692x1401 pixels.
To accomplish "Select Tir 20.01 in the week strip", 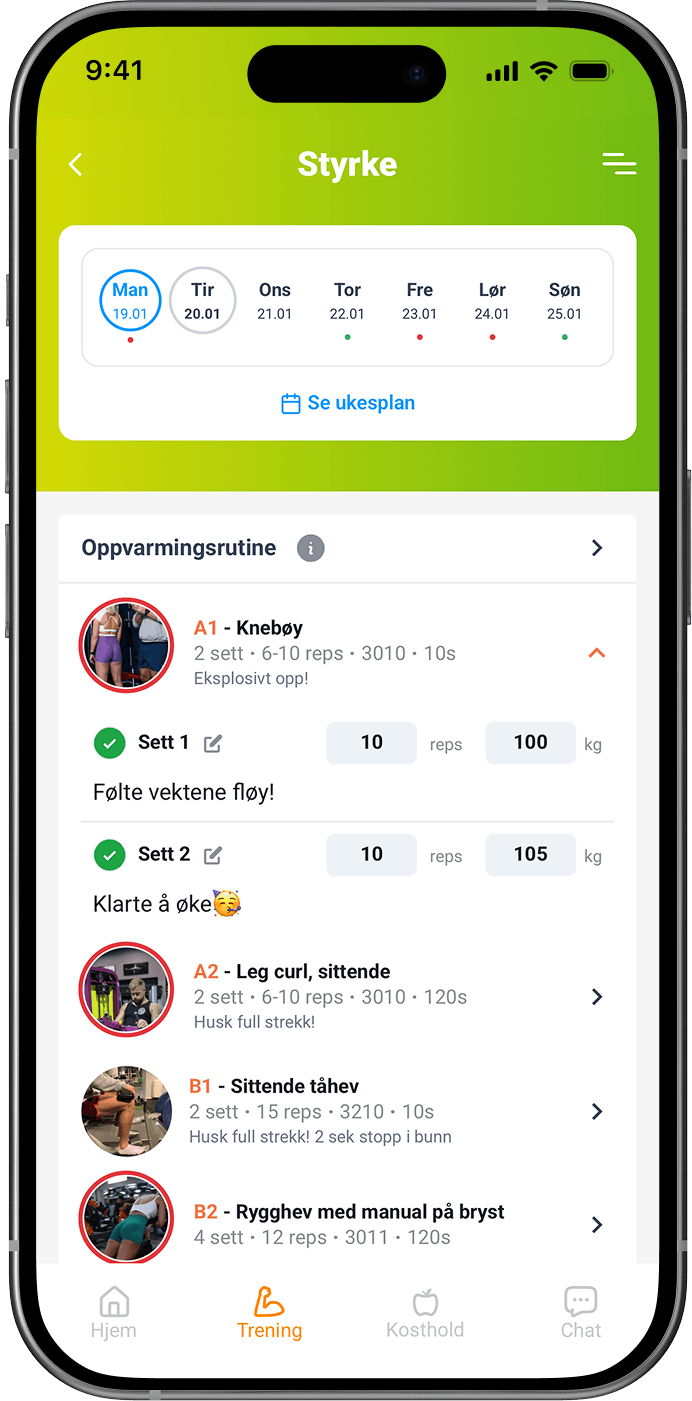I will (203, 300).
